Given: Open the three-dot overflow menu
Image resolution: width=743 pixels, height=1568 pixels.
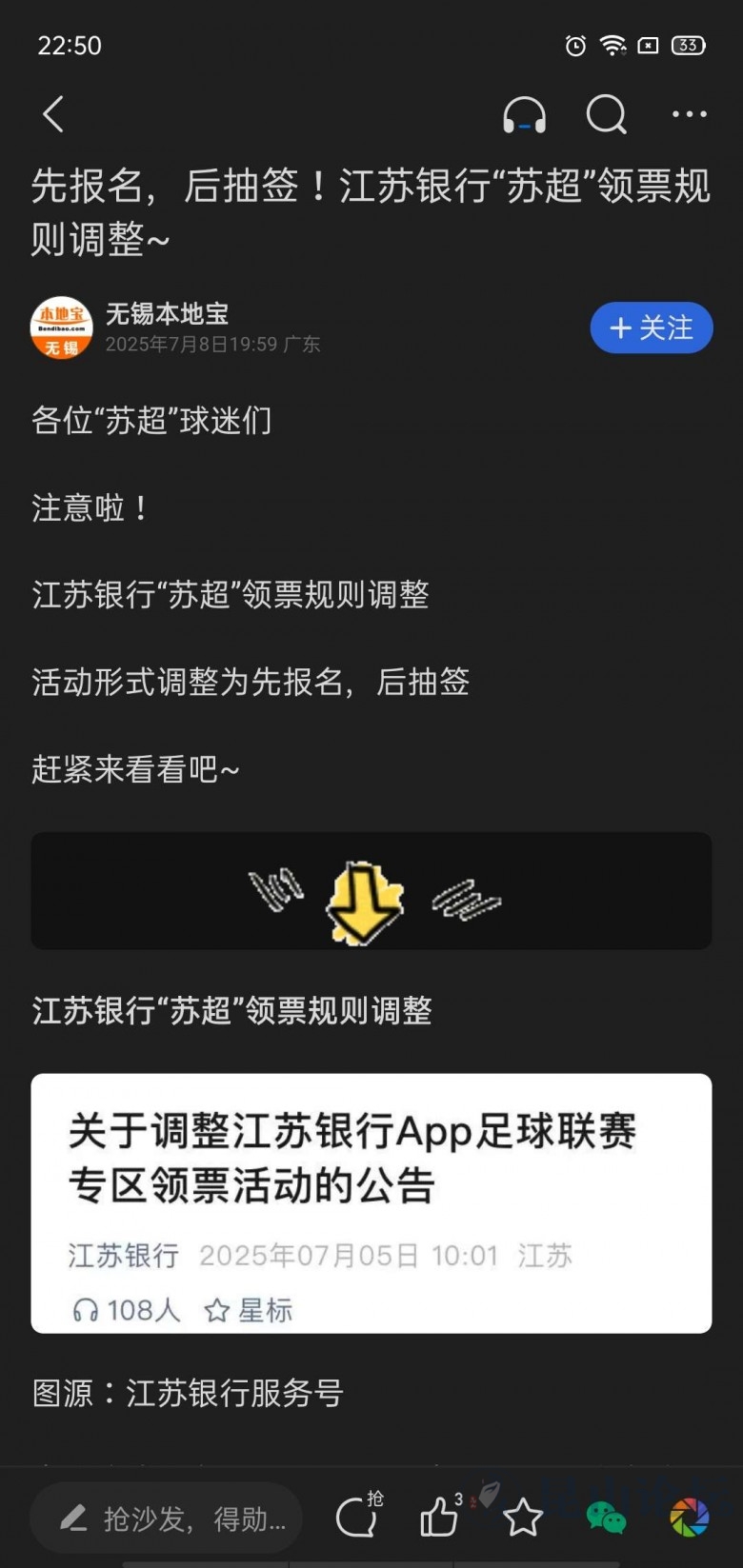Looking at the screenshot, I should pos(689,115).
